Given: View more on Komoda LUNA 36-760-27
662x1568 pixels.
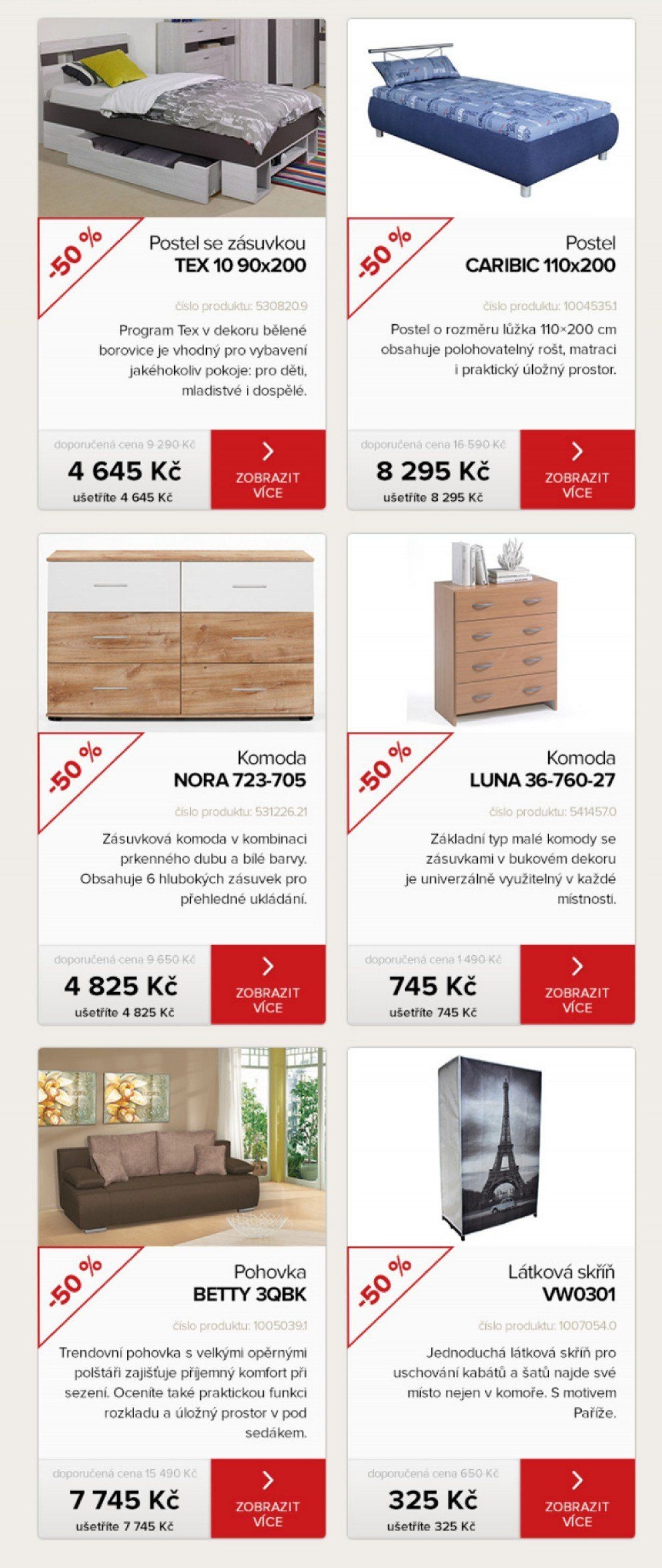Looking at the screenshot, I should click(x=577, y=984).
